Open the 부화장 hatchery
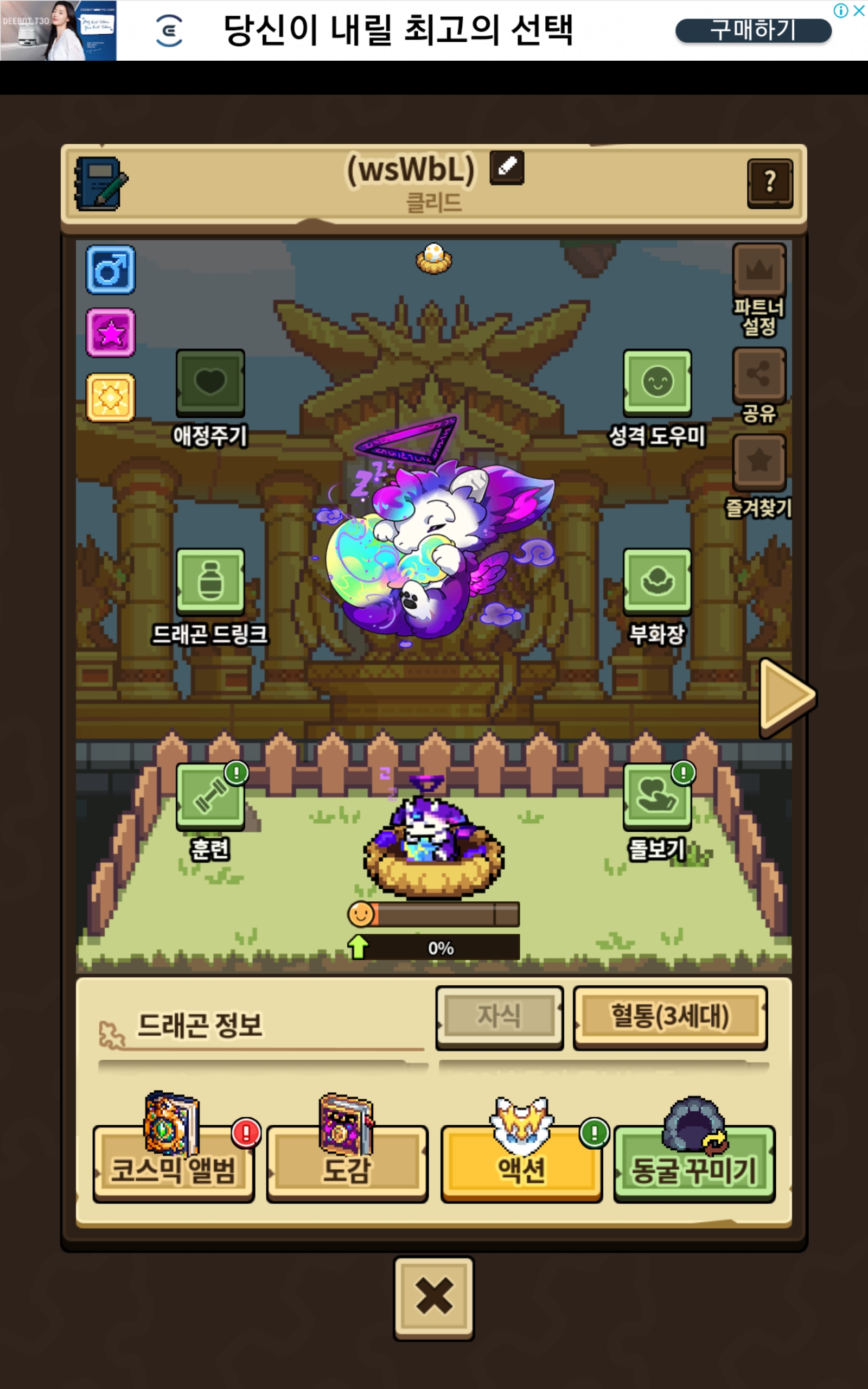Viewport: 868px width, 1389px height. click(x=657, y=582)
